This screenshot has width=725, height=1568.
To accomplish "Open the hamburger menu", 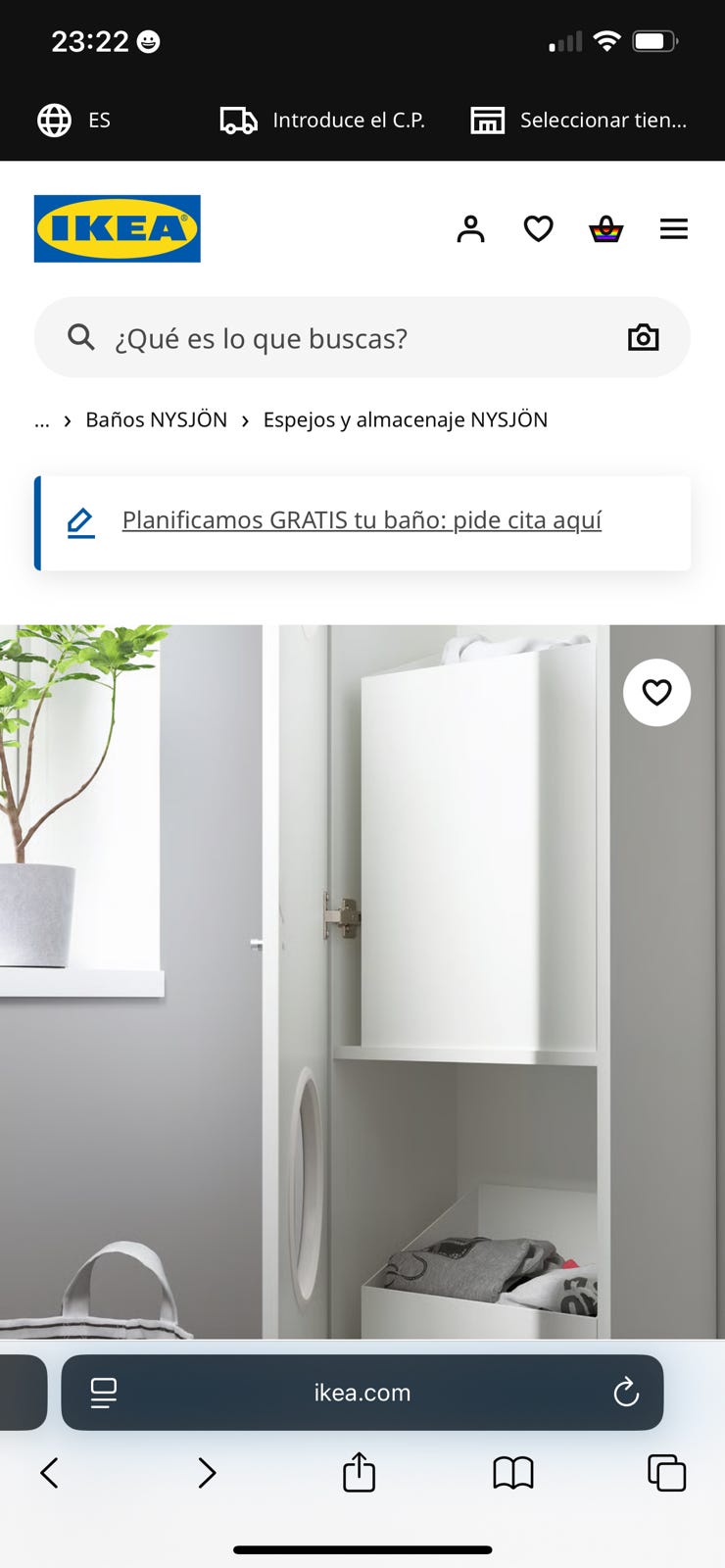I will [x=674, y=228].
